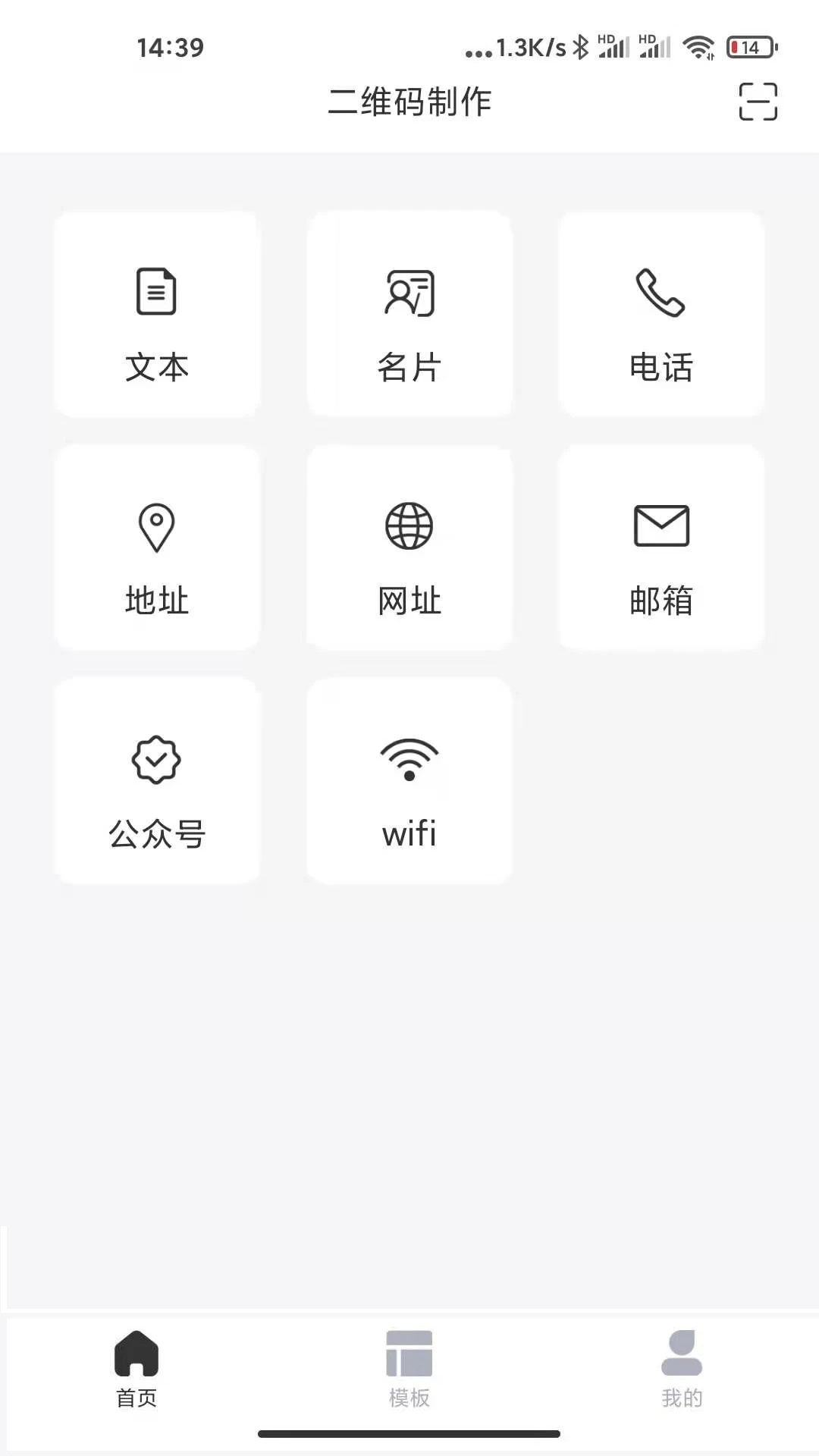This screenshot has width=819, height=1456.
Task: Tap the envelope icon on 邮箱 card
Action: point(661,526)
